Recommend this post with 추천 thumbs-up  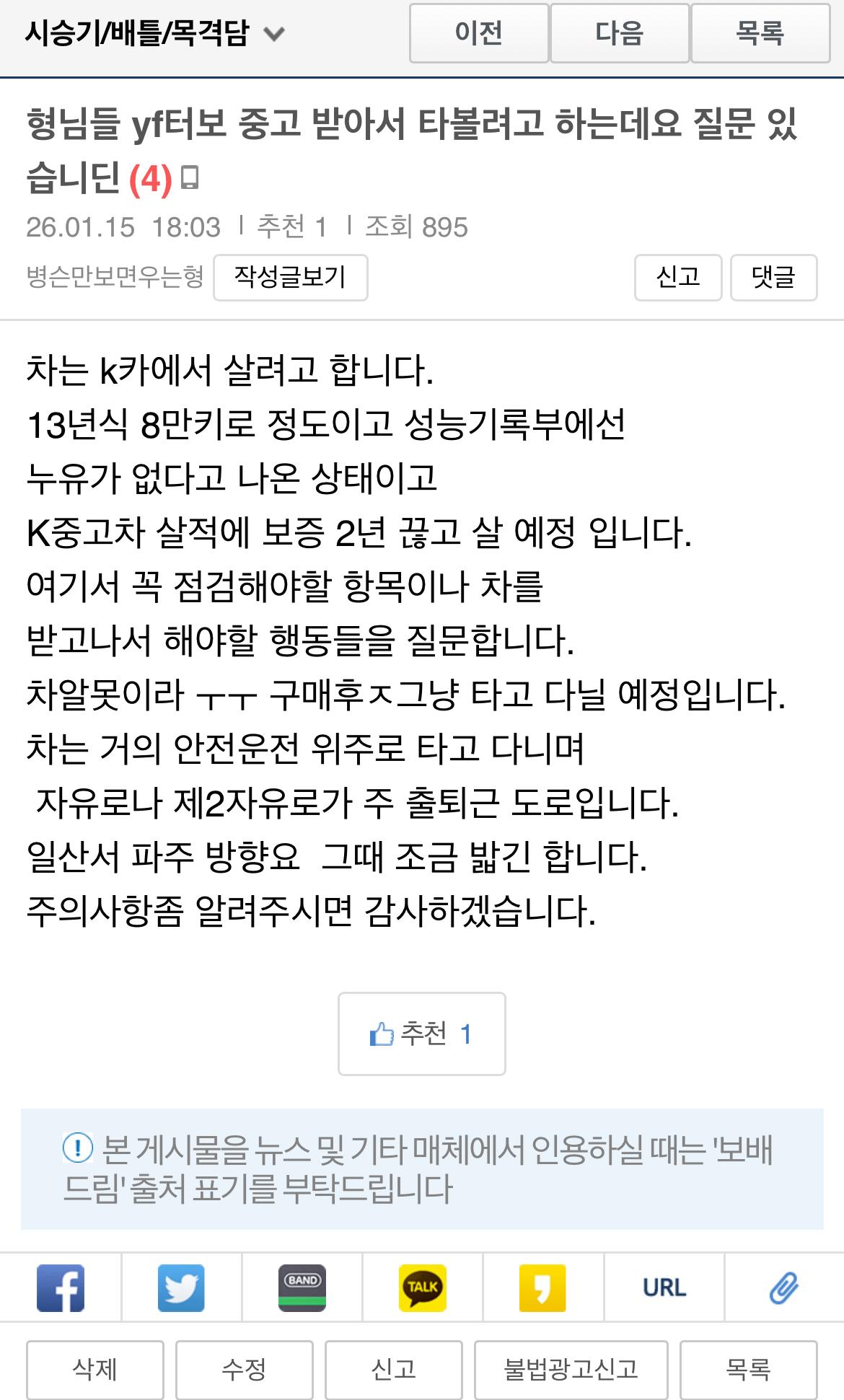coord(422,1034)
